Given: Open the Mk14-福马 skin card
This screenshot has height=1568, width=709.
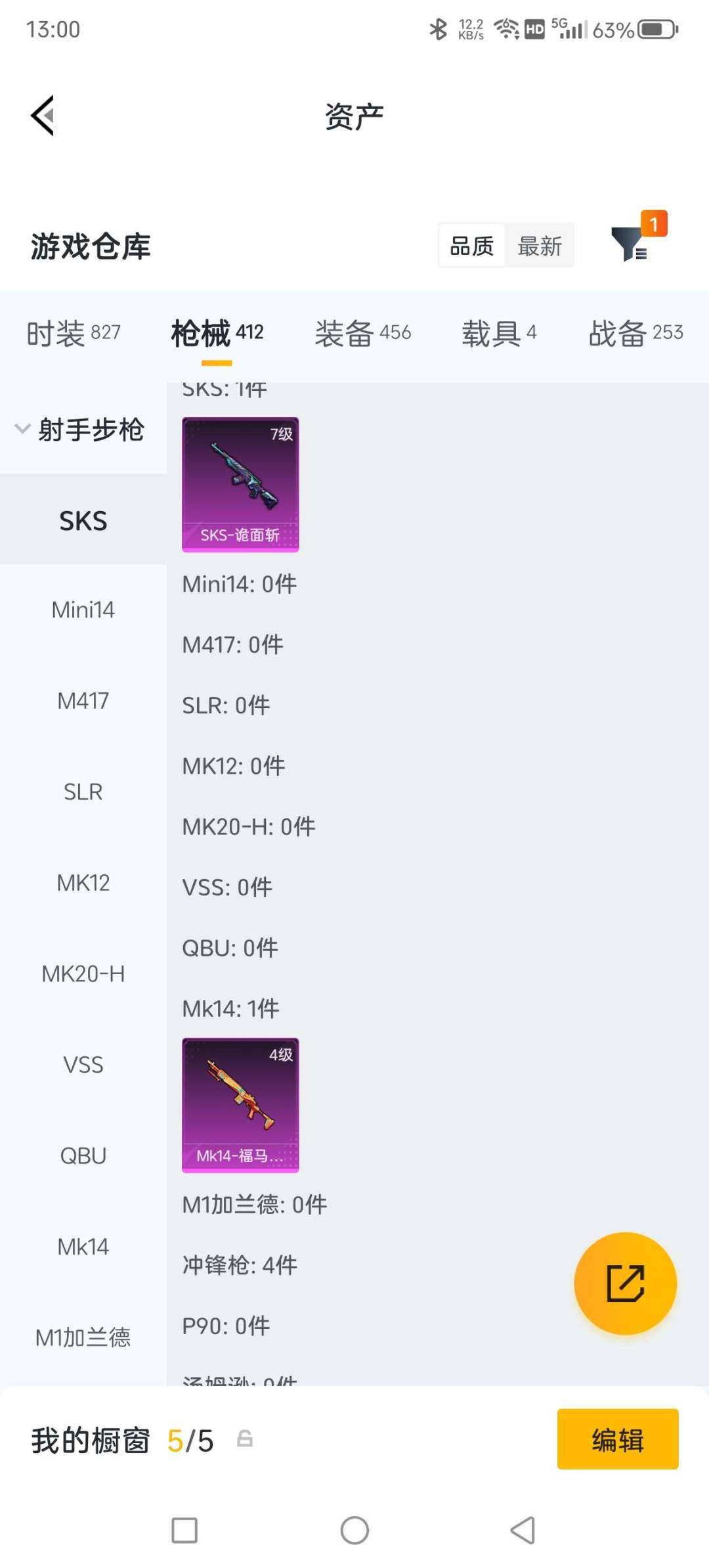Looking at the screenshot, I should tap(240, 1105).
